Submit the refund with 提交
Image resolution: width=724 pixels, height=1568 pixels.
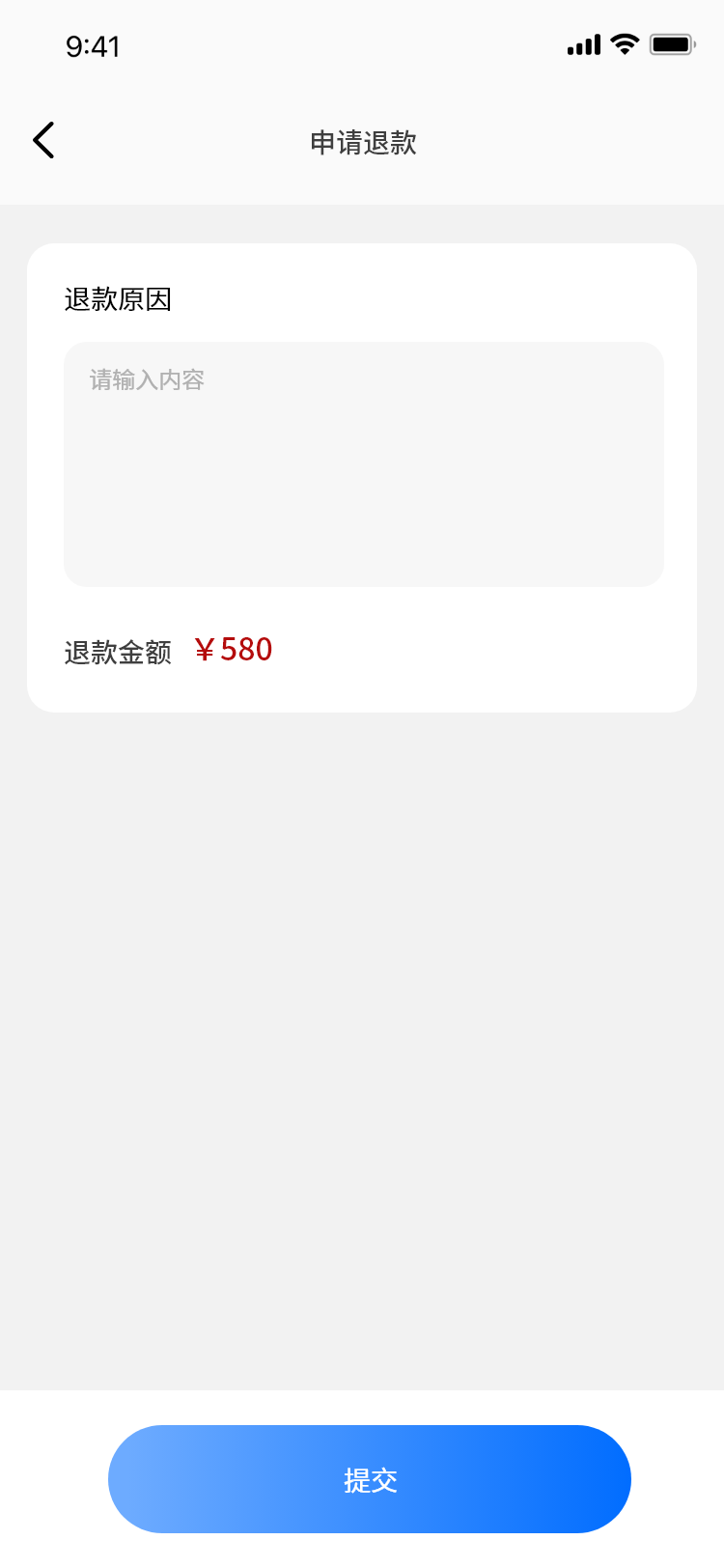pos(370,1478)
